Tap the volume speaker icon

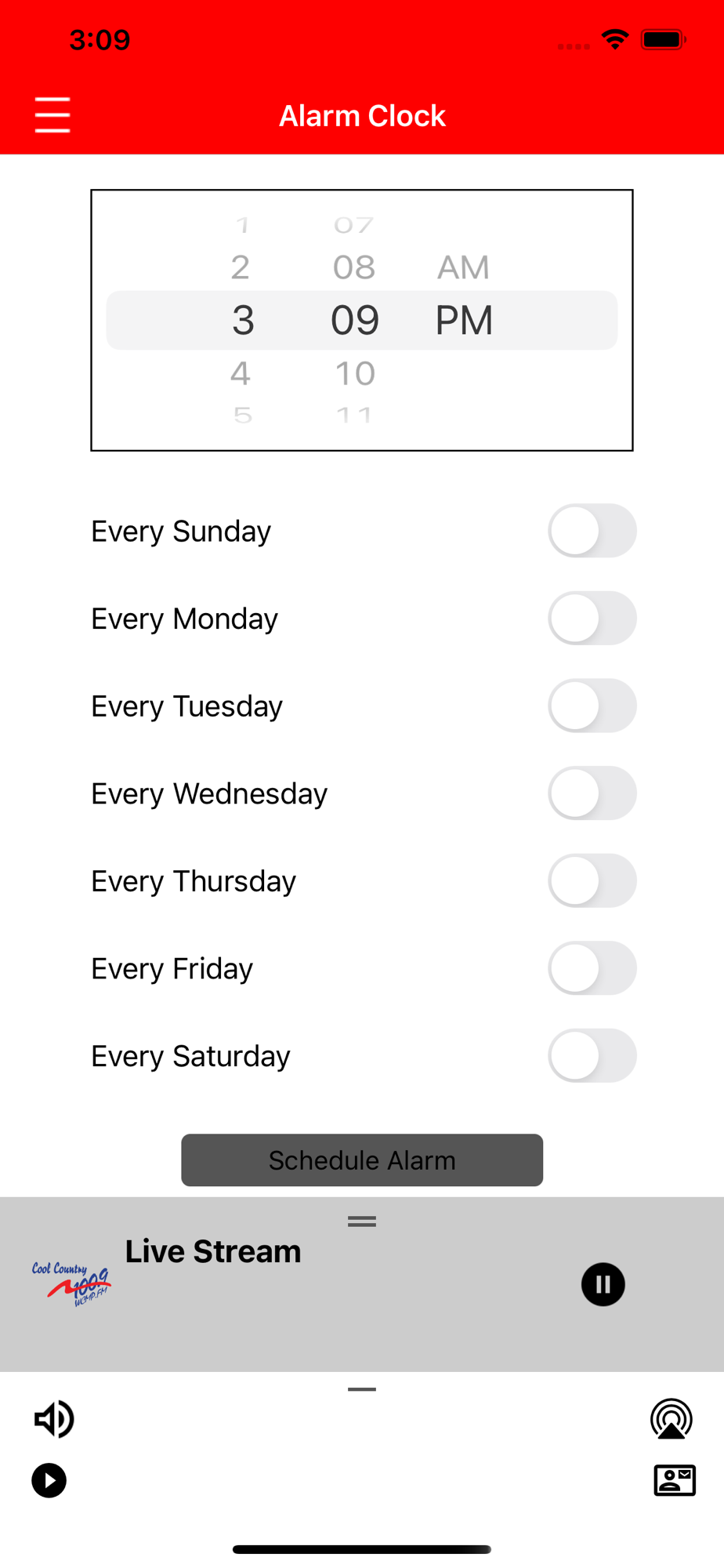pyautogui.click(x=54, y=1419)
